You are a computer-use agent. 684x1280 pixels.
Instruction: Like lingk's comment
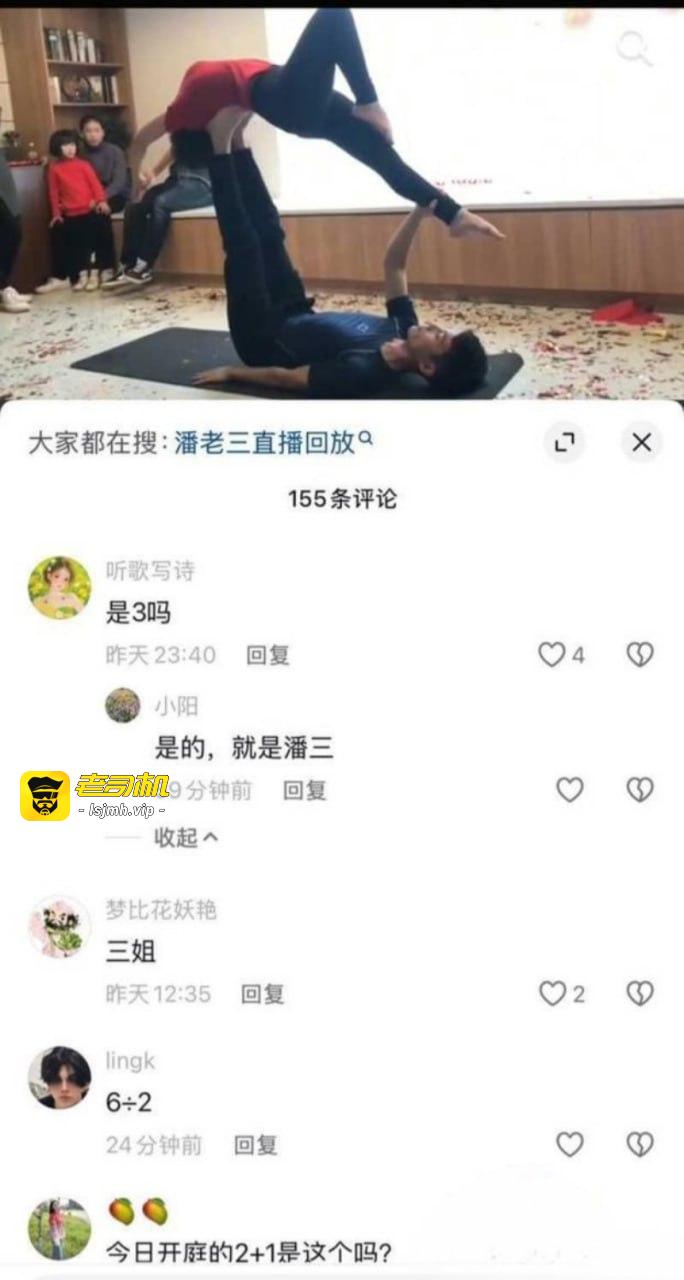point(570,1144)
